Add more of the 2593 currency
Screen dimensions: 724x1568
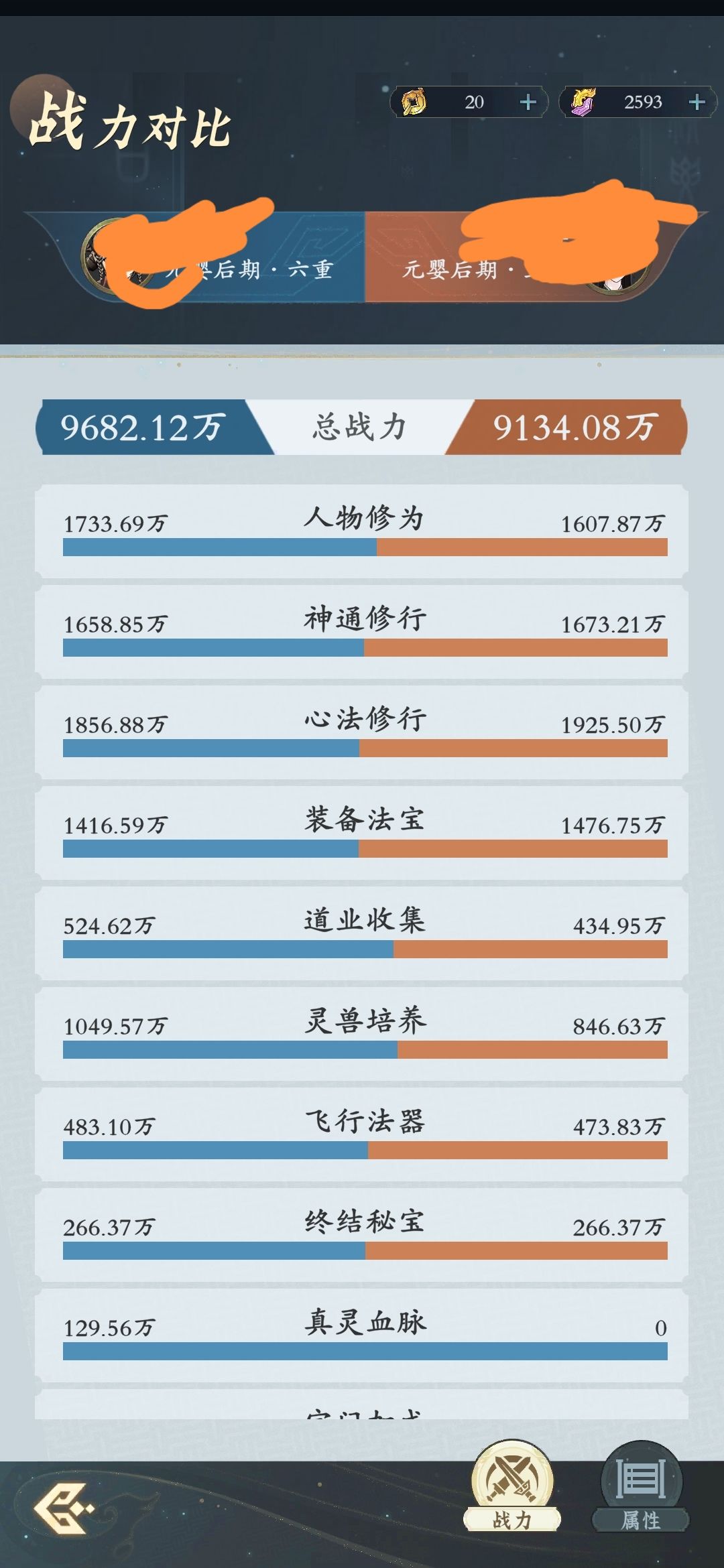697,102
